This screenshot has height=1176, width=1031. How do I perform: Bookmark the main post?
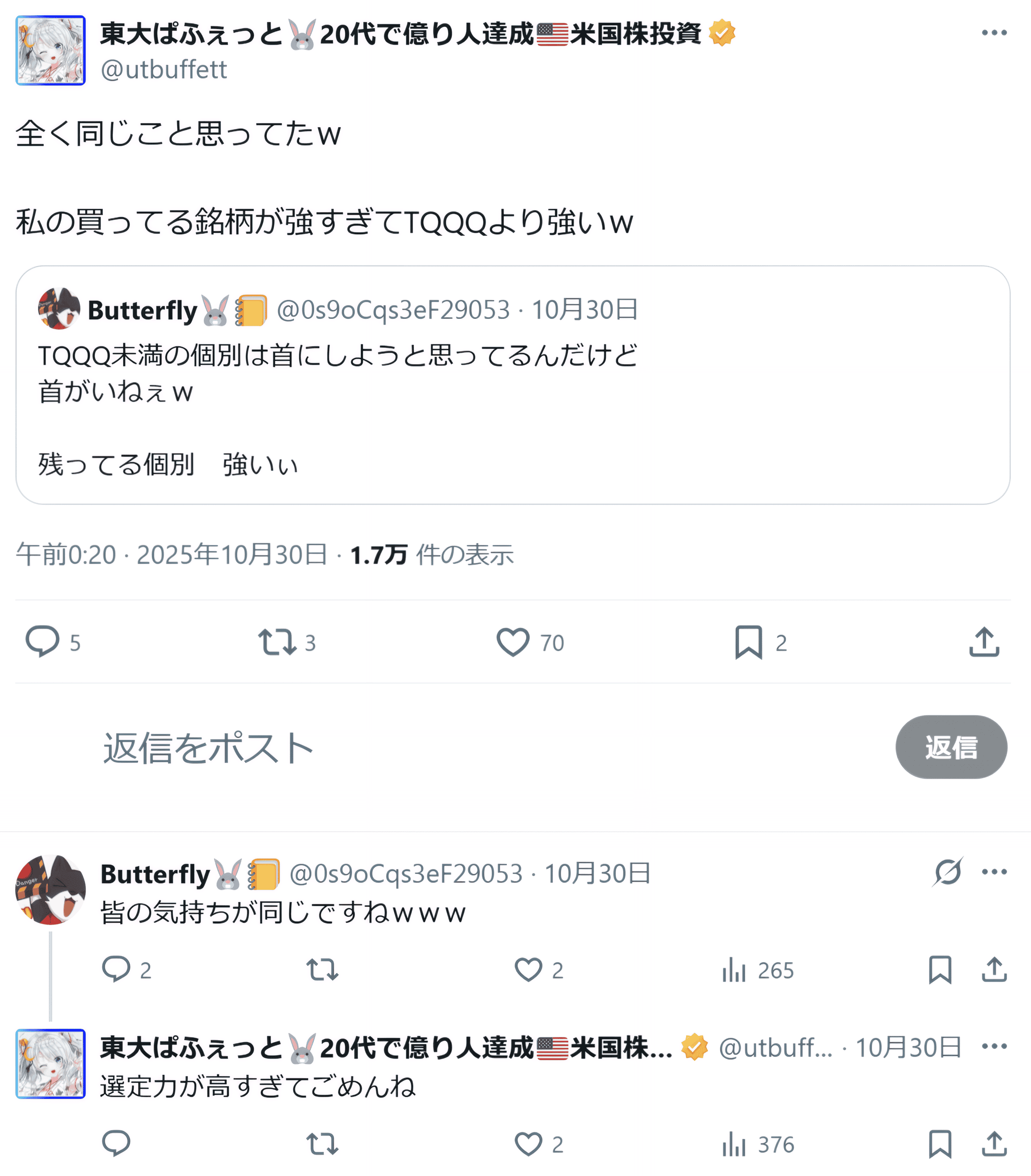point(749,642)
